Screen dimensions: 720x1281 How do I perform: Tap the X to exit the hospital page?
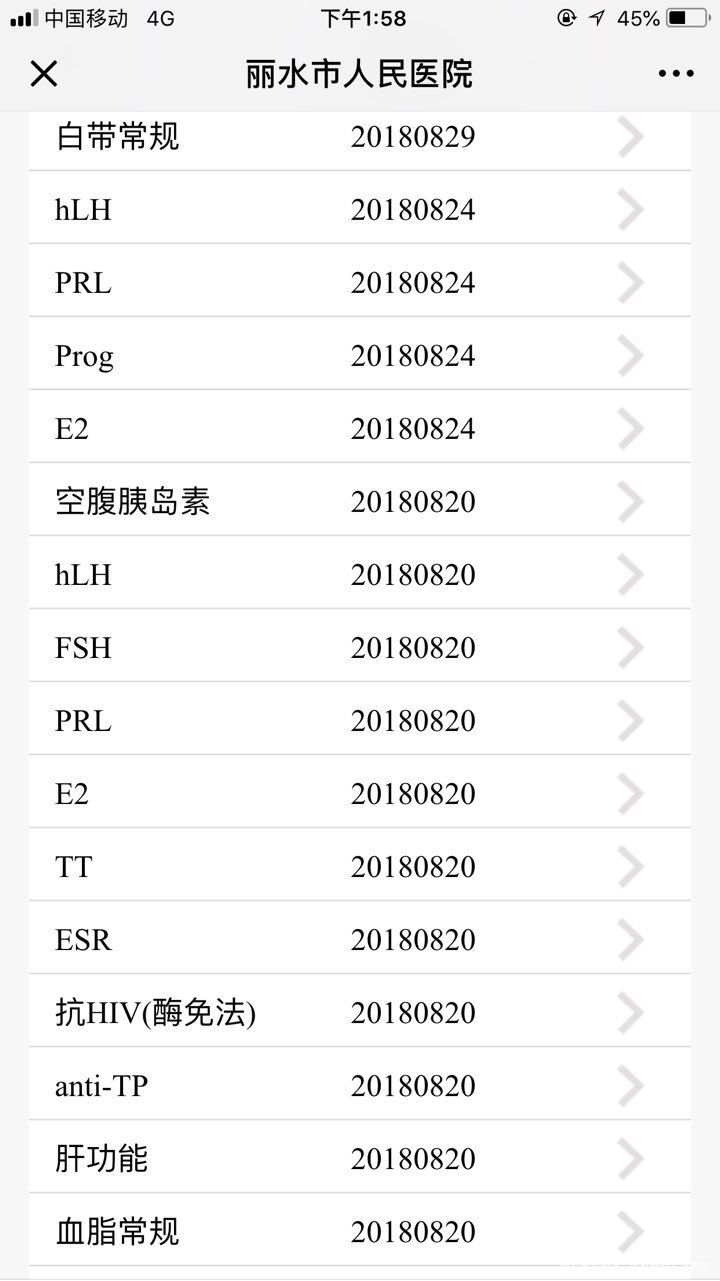(x=43, y=73)
